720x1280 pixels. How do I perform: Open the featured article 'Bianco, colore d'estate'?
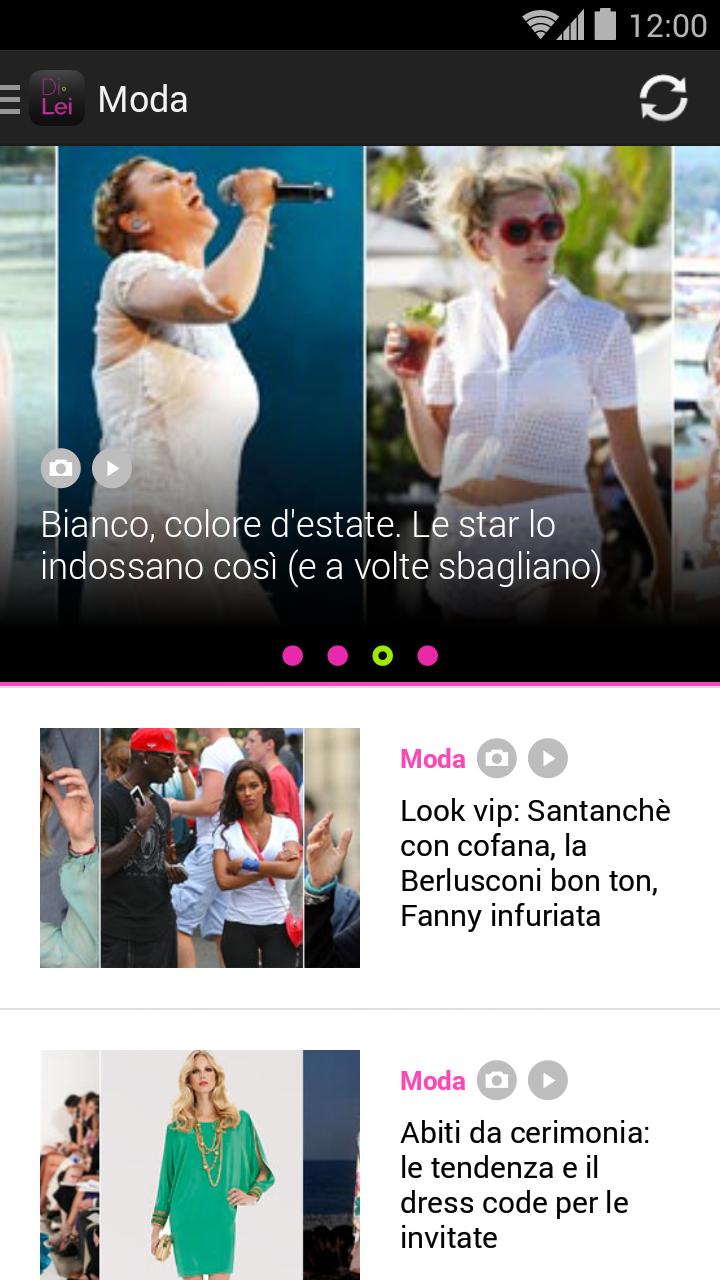[320, 546]
